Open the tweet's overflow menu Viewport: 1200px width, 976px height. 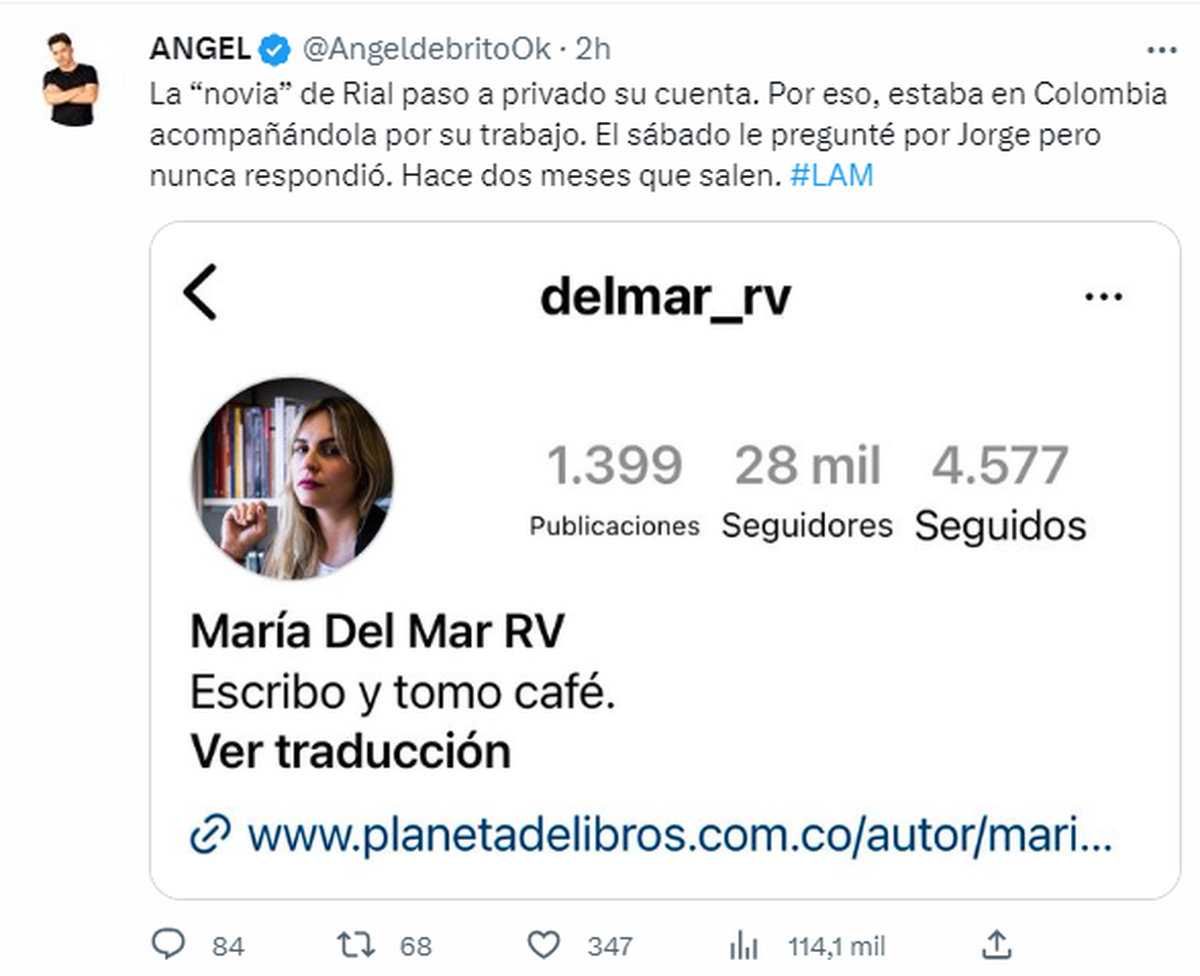coord(1161,48)
